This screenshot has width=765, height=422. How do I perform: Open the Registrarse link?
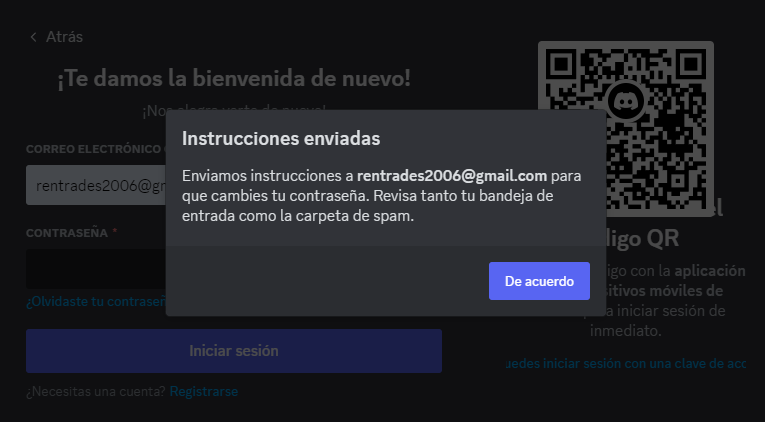tap(204, 391)
